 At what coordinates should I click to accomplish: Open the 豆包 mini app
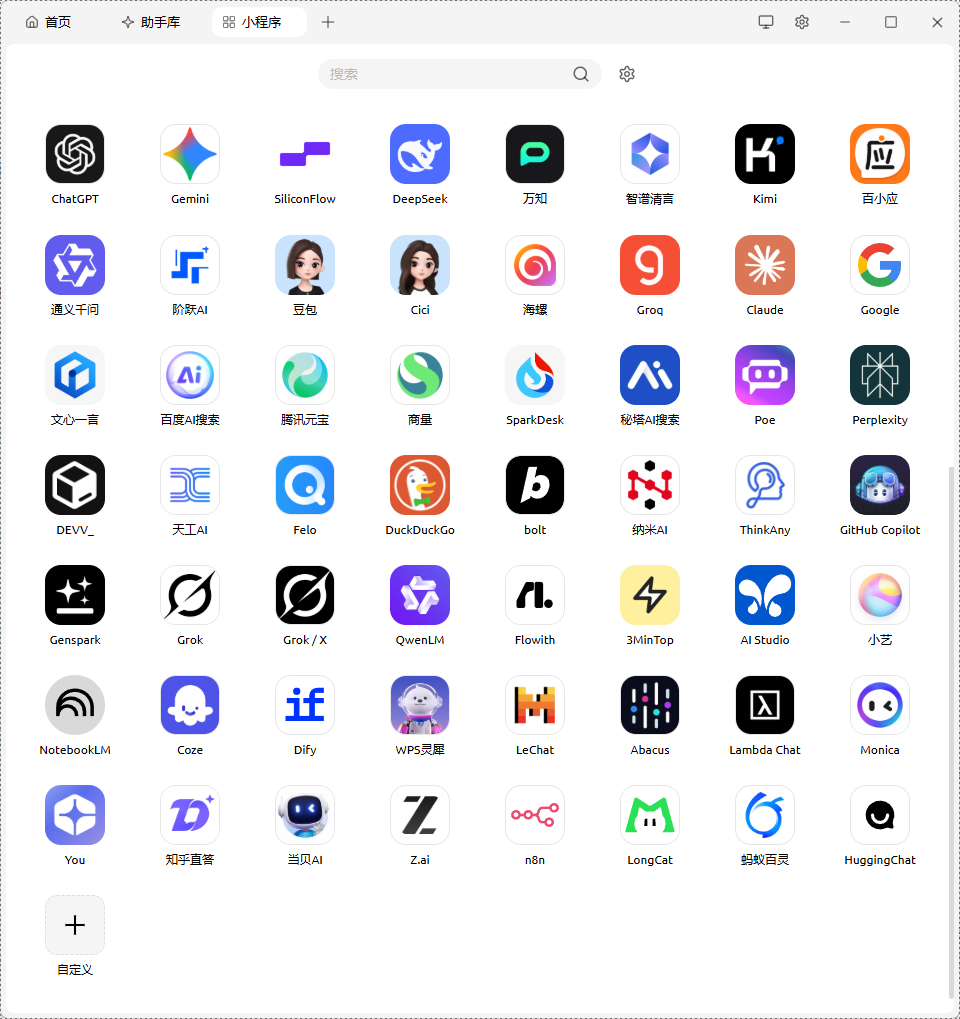point(305,265)
